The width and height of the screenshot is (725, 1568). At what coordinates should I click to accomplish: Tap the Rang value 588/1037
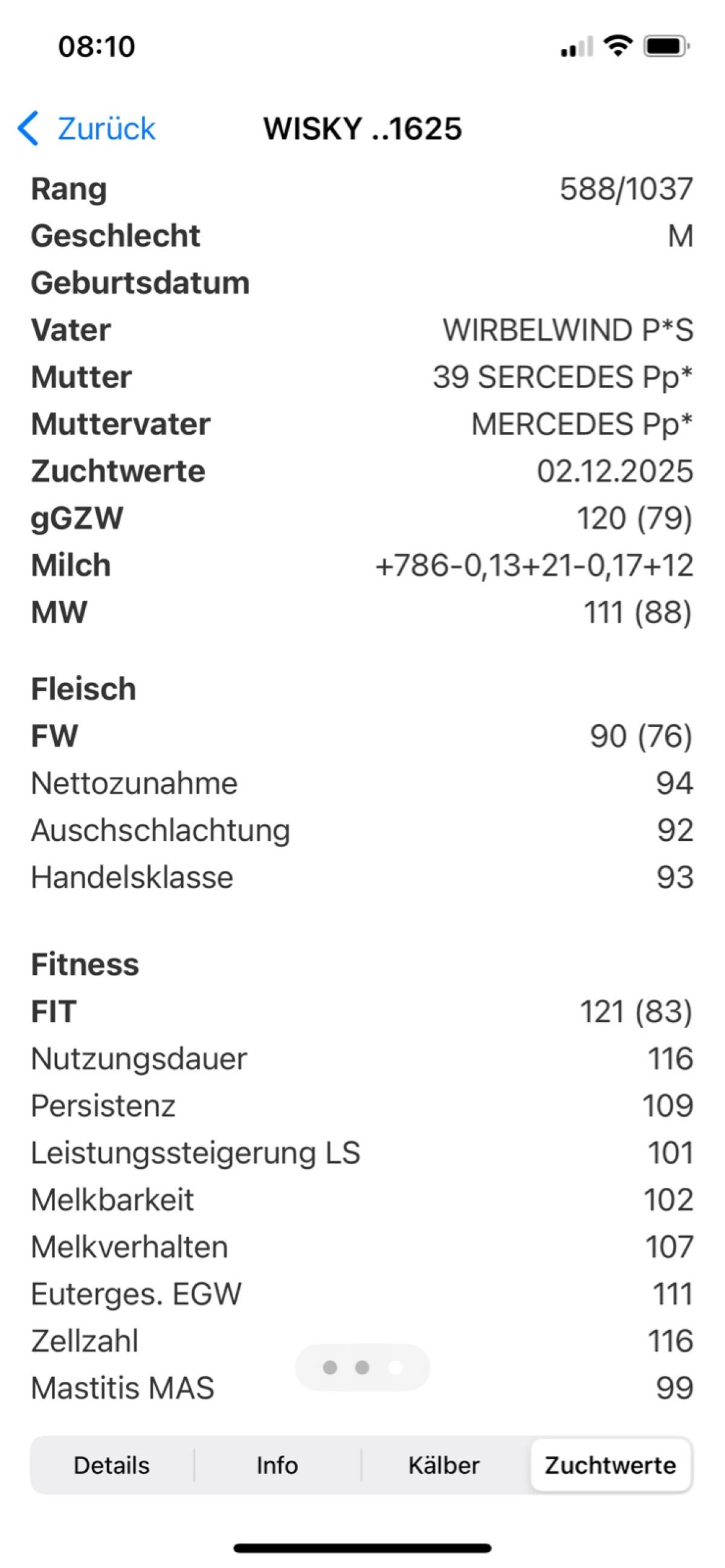pyautogui.click(x=625, y=189)
